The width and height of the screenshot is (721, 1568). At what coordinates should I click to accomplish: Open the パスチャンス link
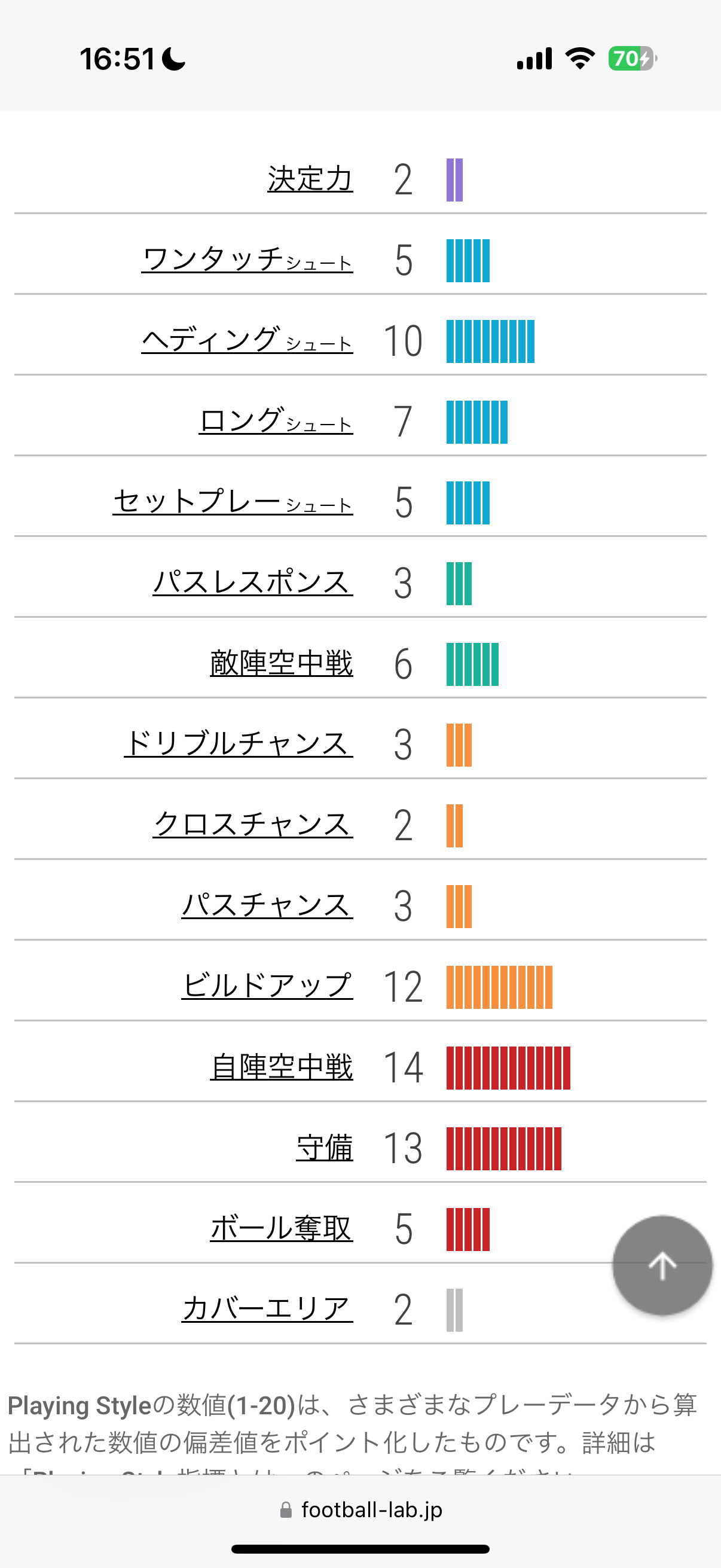267,906
